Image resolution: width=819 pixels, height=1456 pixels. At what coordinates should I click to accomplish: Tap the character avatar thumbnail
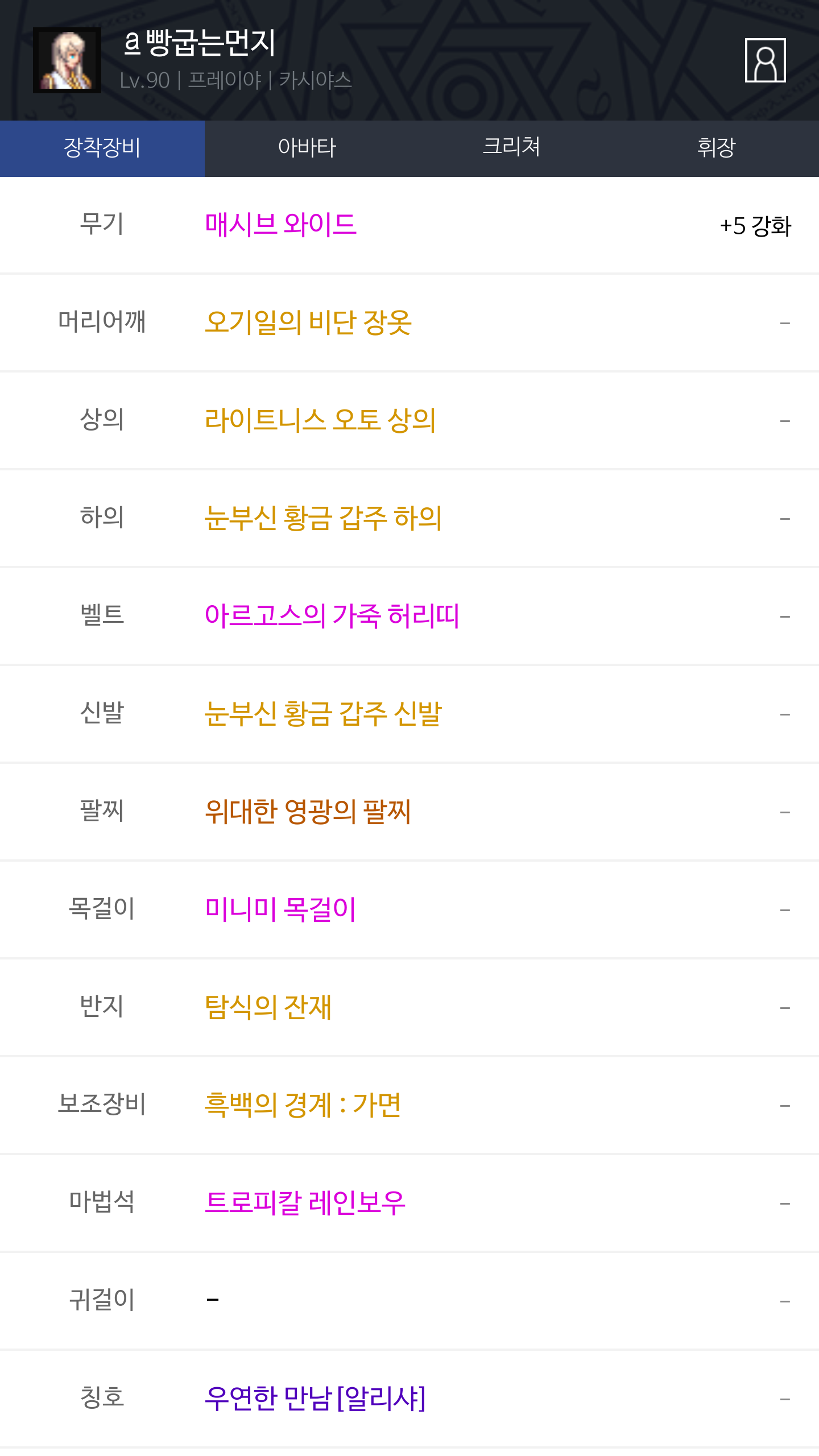67,60
